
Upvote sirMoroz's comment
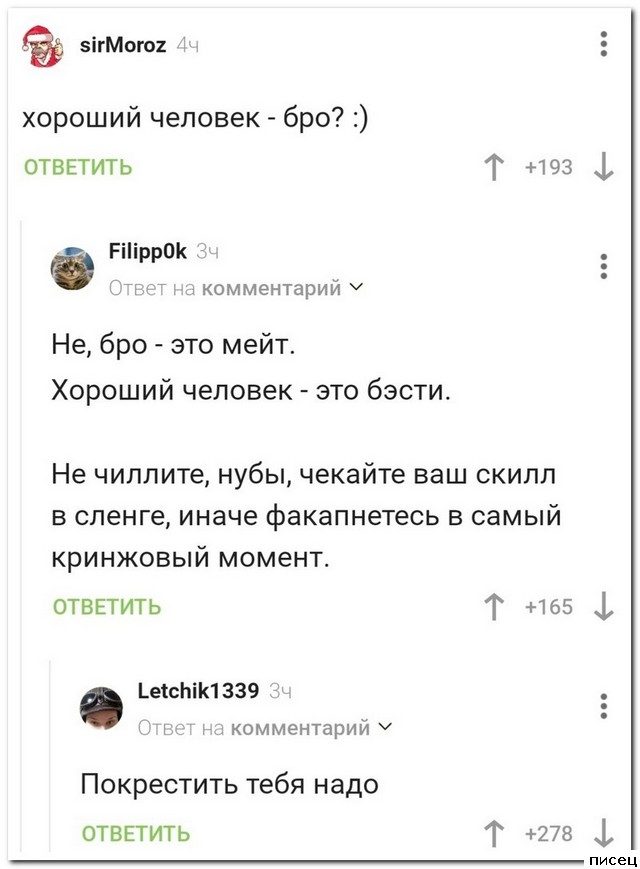click(x=495, y=168)
